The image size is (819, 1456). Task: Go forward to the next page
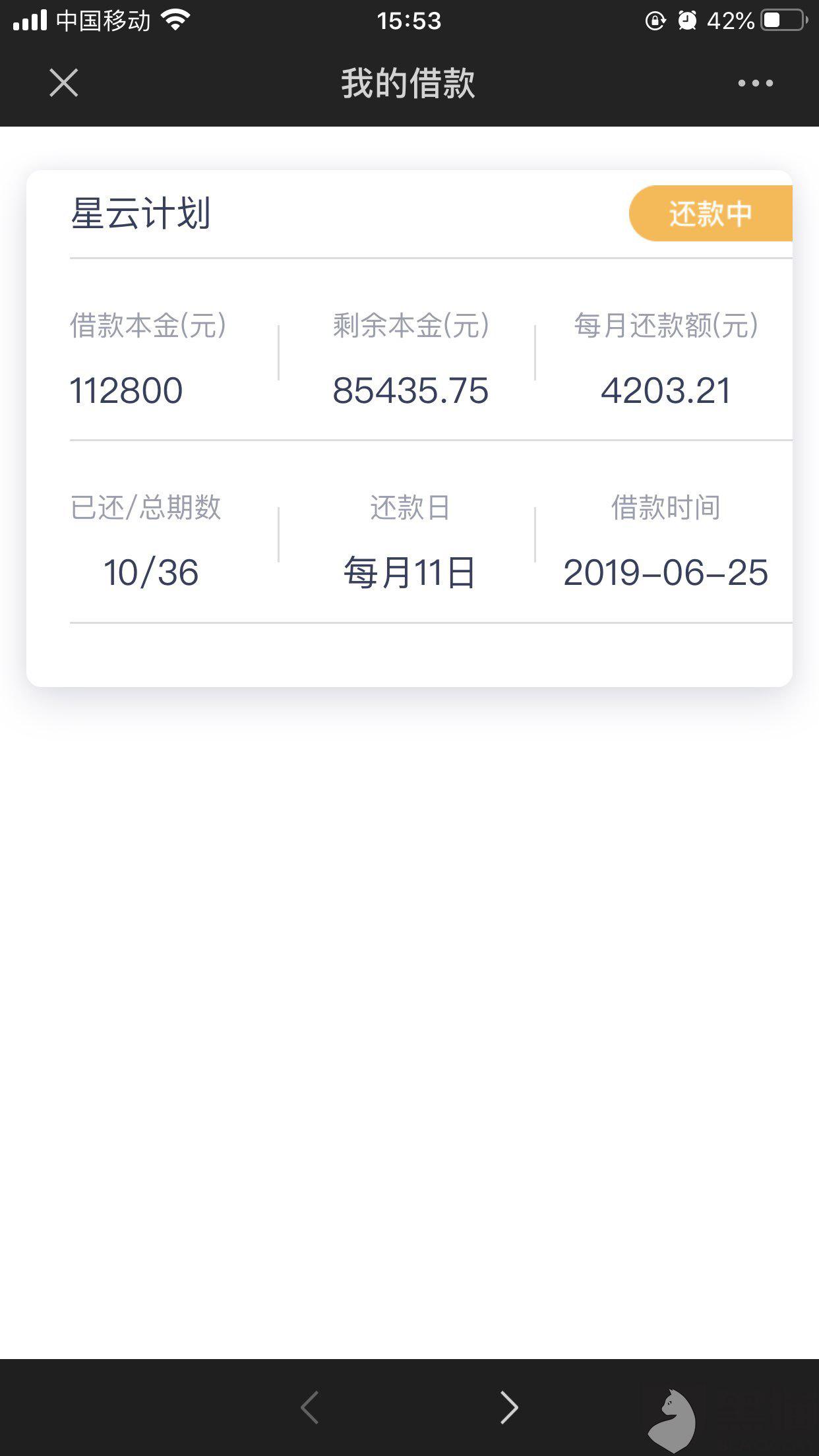click(508, 1407)
